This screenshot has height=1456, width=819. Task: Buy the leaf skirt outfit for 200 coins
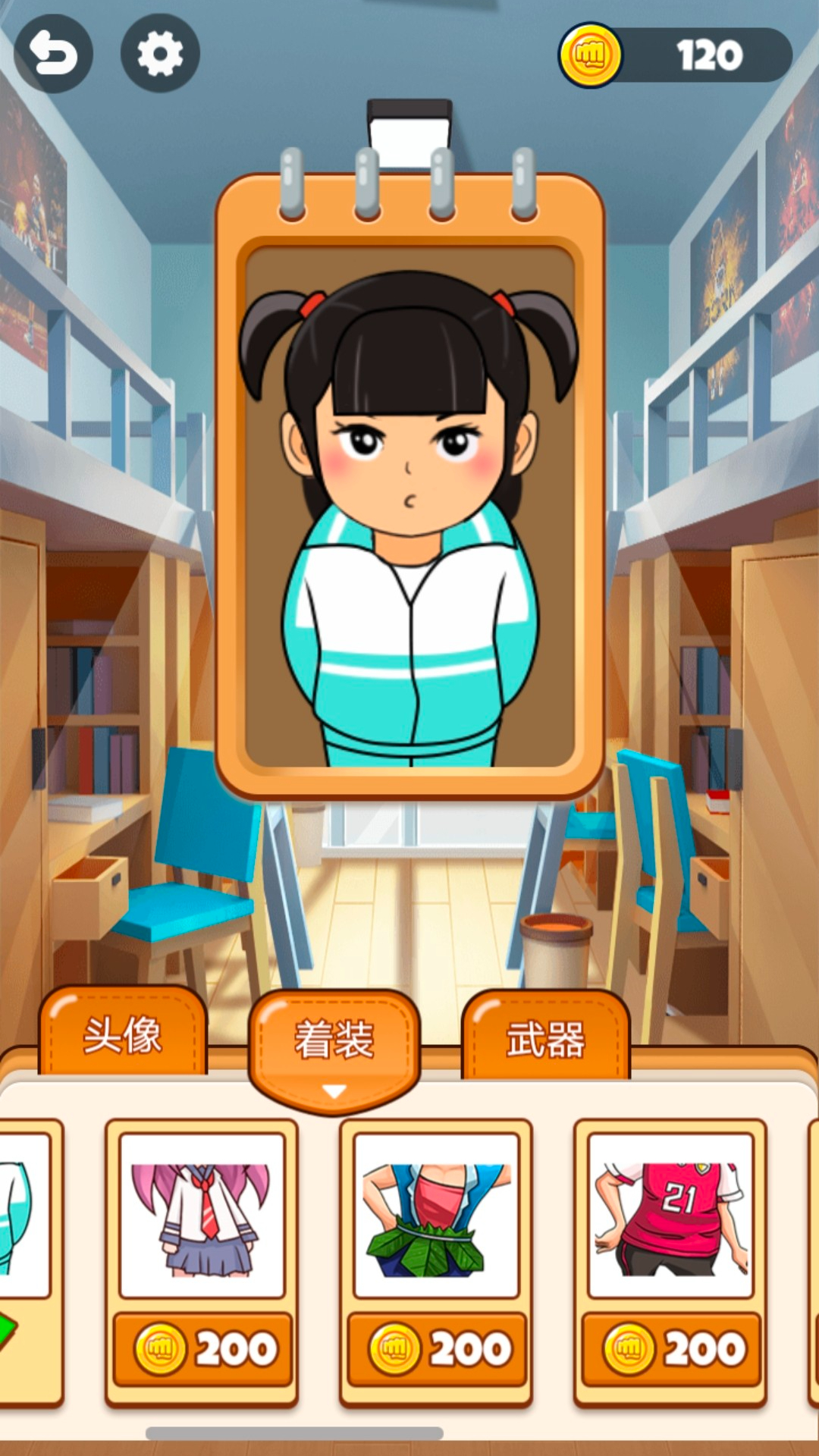pos(436,1350)
